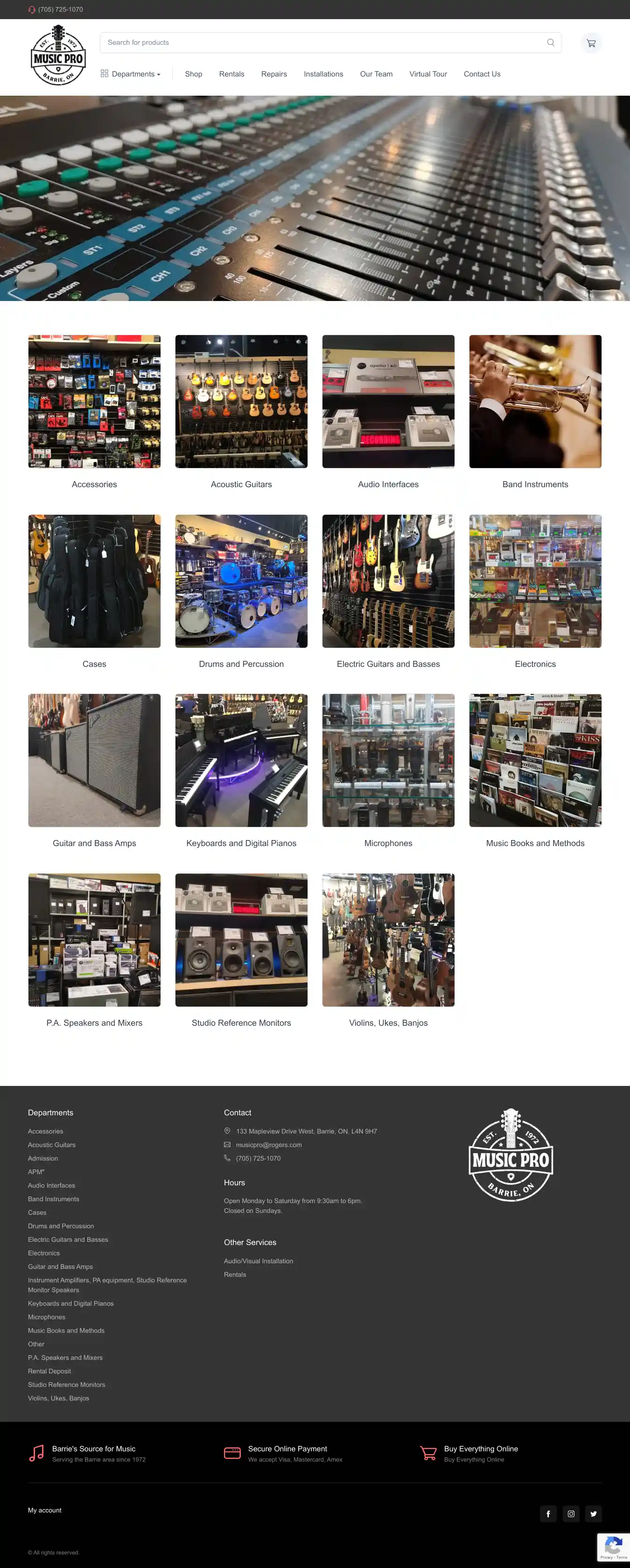
Task: Select Contact Us in the top menu
Action: [x=482, y=74]
